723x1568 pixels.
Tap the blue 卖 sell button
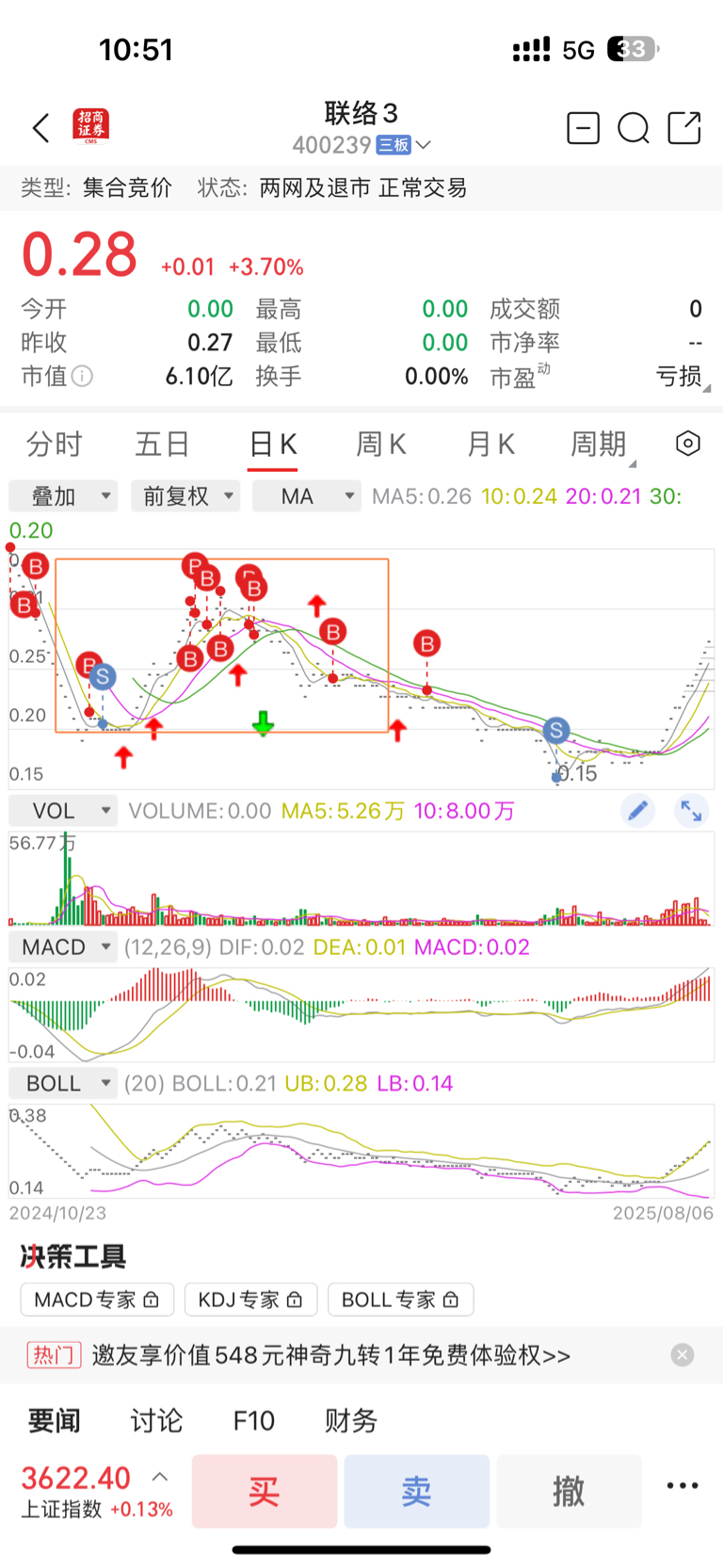tap(417, 1491)
